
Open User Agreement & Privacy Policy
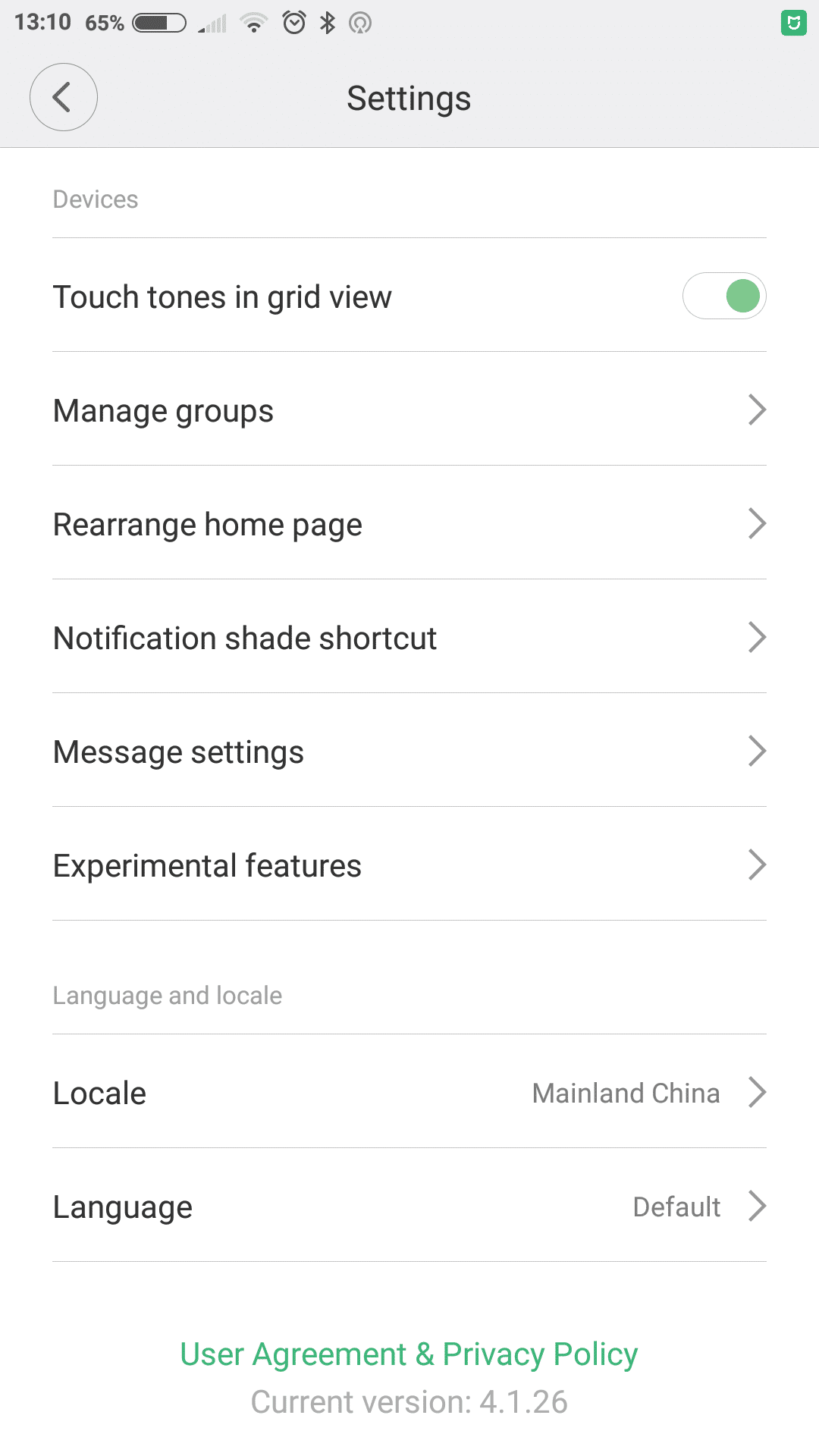(408, 1354)
